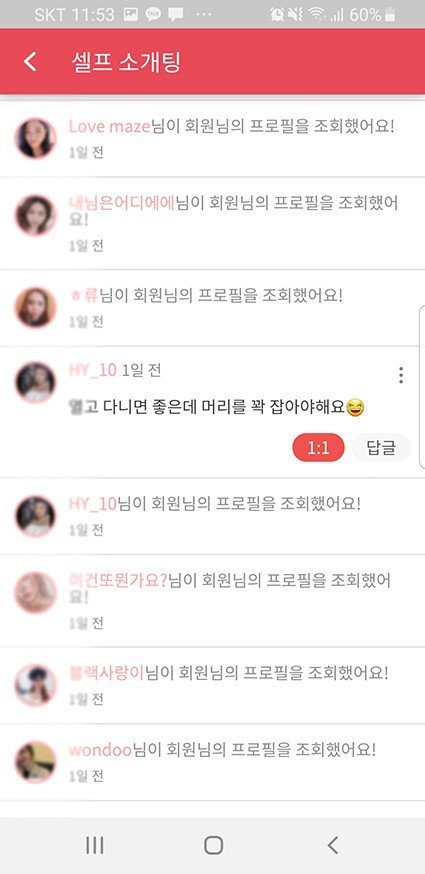
Task: Go back from 셀프 소개팅 screen
Action: pos(30,61)
